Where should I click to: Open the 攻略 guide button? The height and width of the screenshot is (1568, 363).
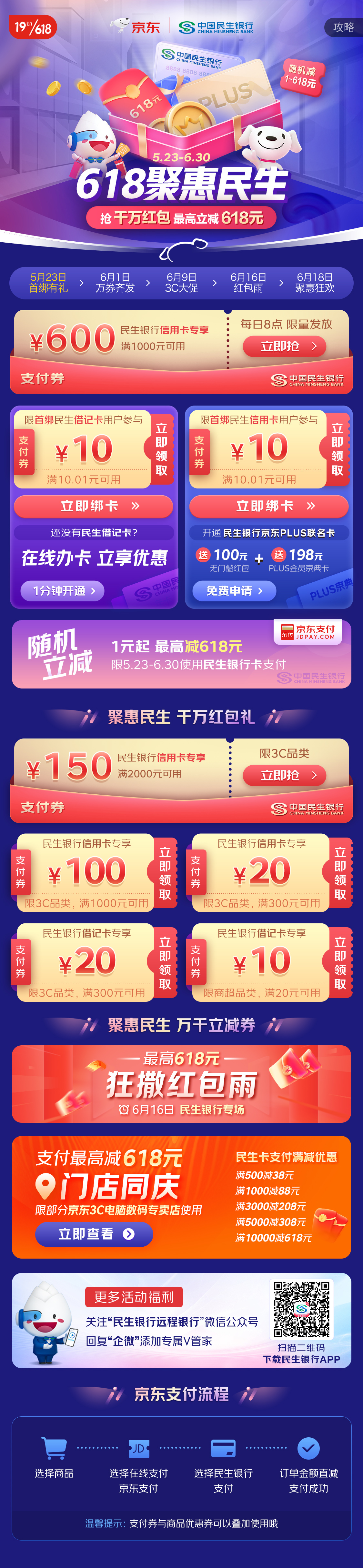point(344,27)
